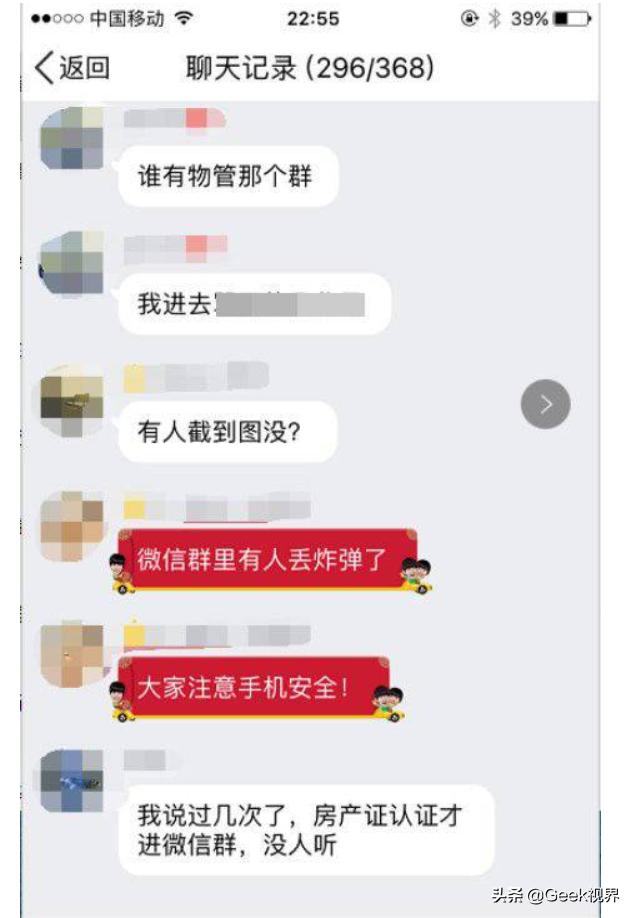
Task: Tap the gray next-arrow circle
Action: pos(545,404)
